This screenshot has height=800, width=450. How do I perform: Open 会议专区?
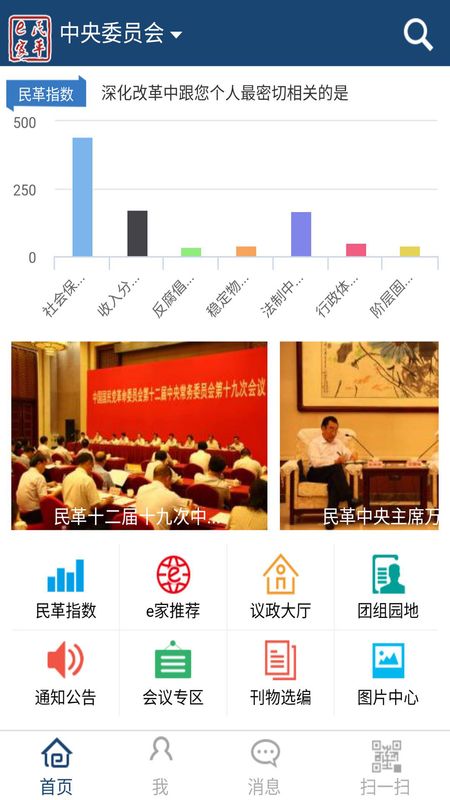[x=173, y=673]
